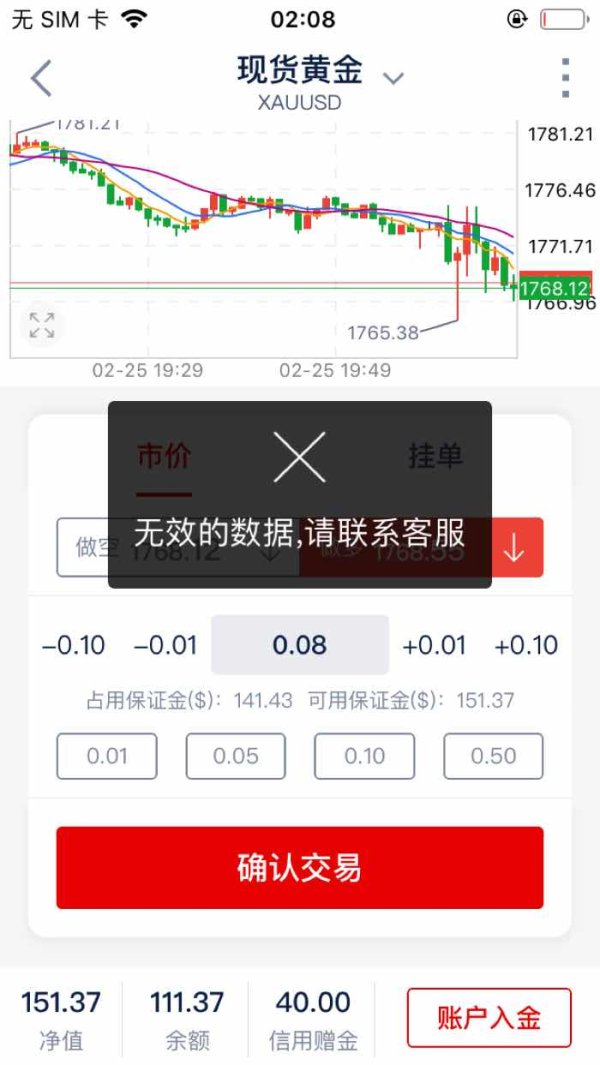Viewport: 600px width, 1065px height.
Task: Go back using the header arrow
Action: (x=41, y=78)
